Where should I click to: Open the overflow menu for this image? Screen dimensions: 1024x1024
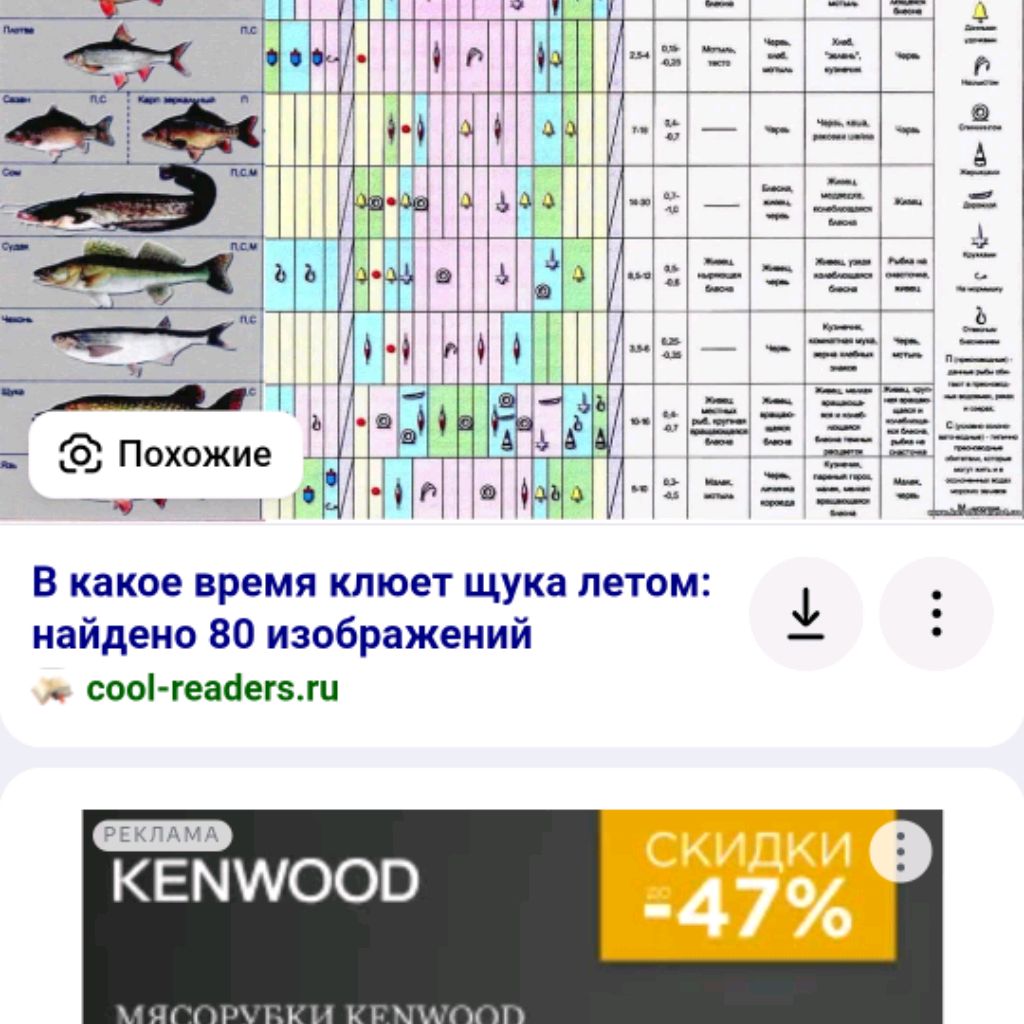tap(936, 613)
